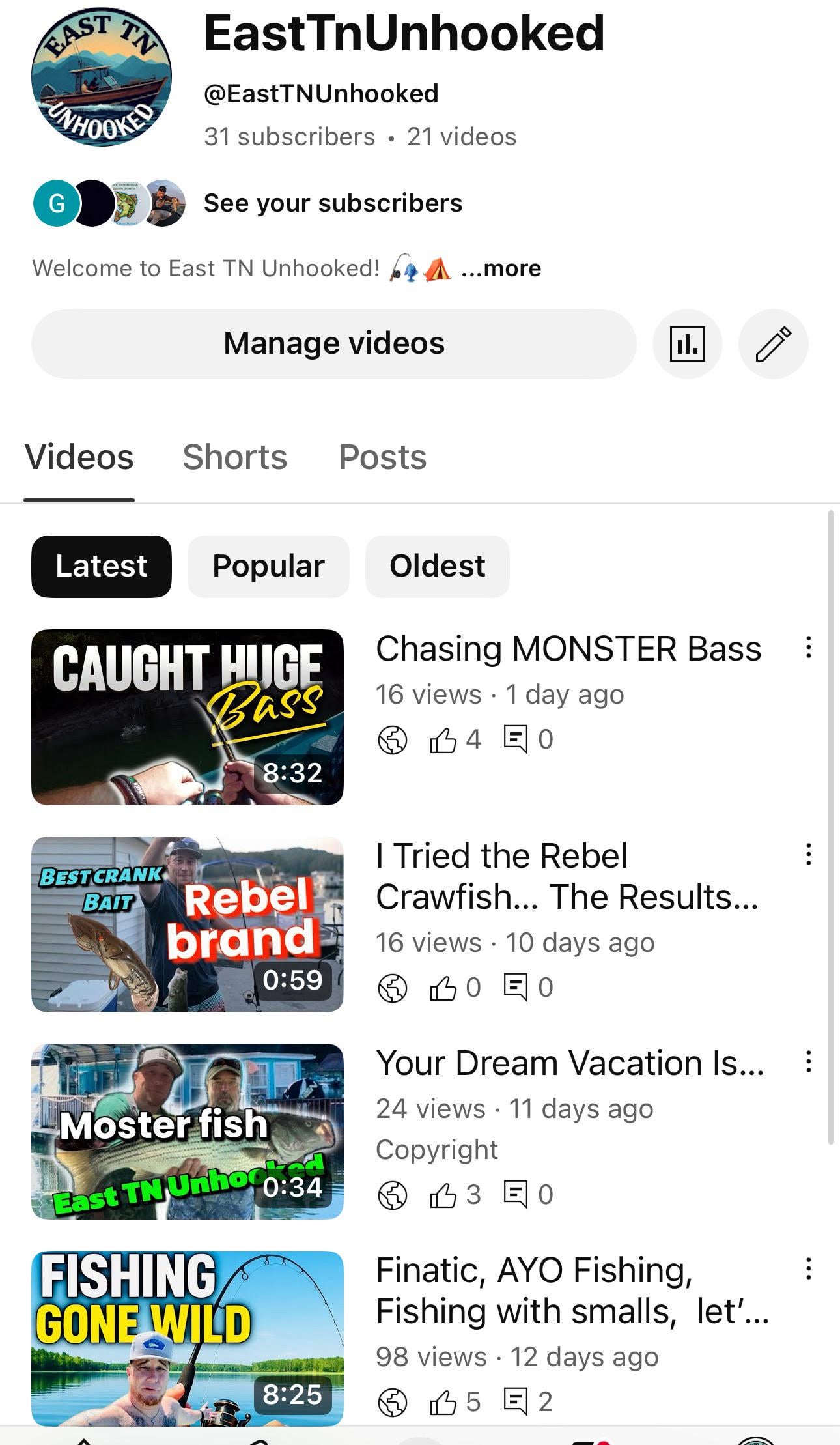Open options for Chasing MONSTER Bass

click(x=808, y=647)
